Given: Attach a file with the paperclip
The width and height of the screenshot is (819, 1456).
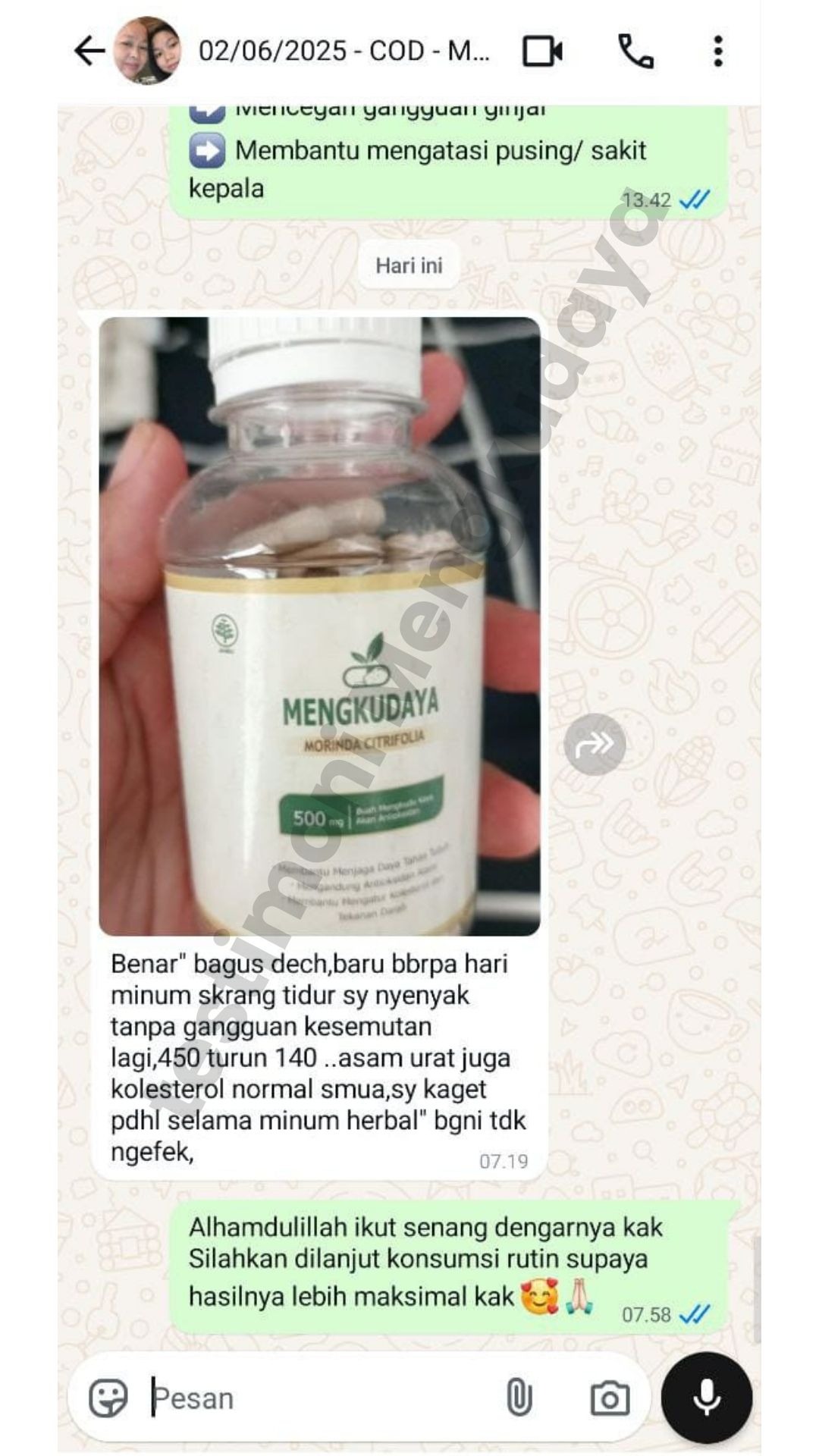Looking at the screenshot, I should click(x=519, y=1398).
